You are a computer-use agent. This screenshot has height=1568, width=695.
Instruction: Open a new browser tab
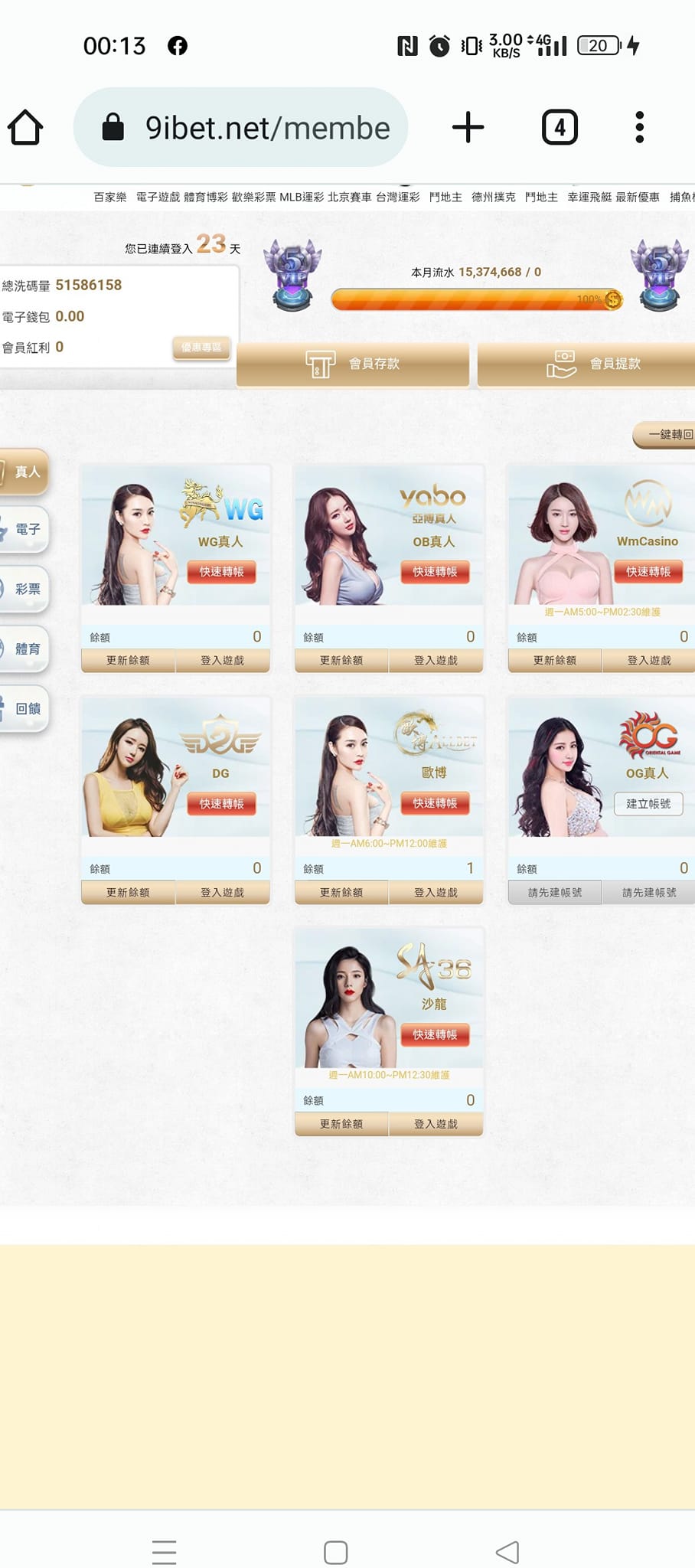tap(468, 127)
